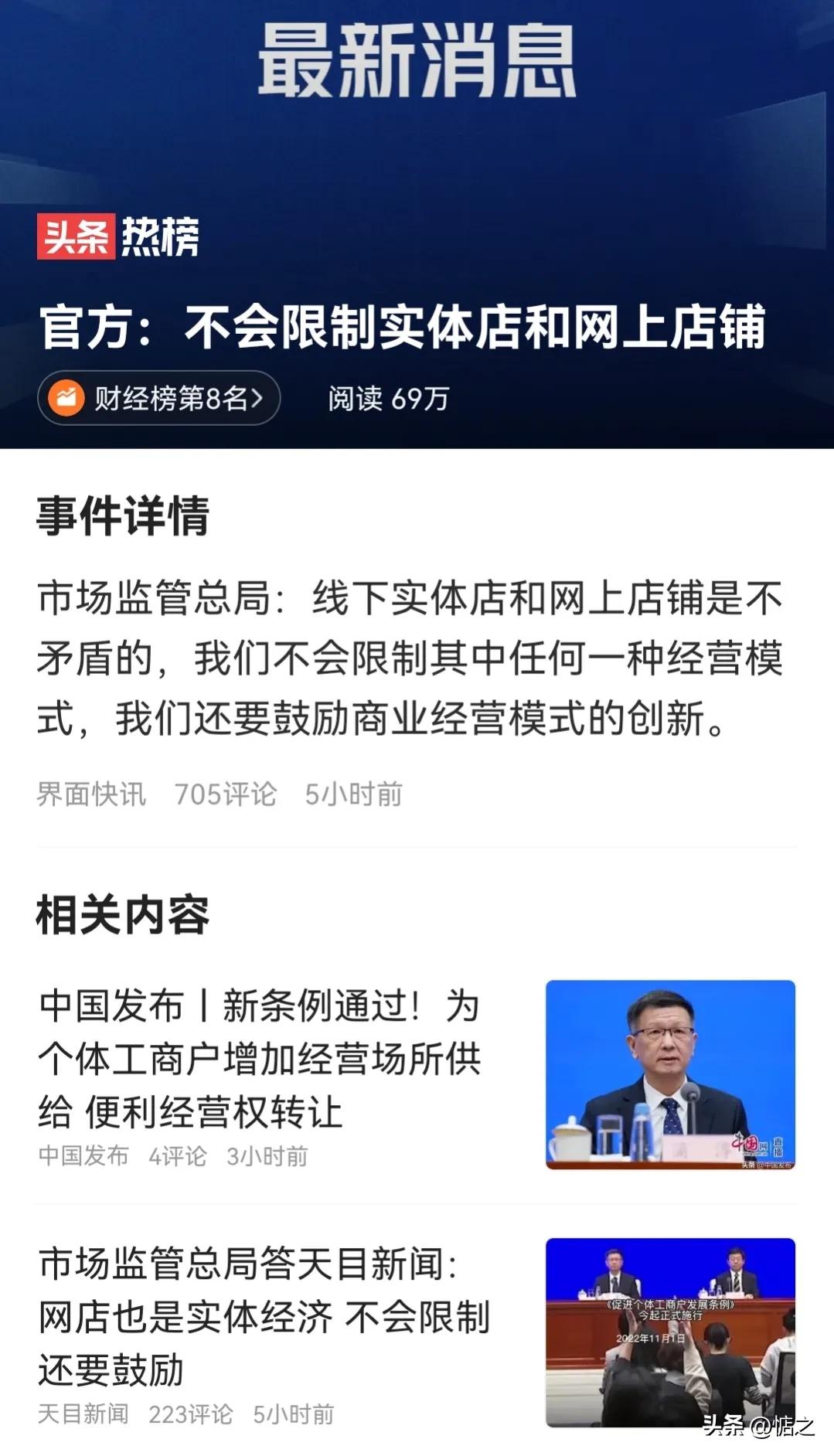Click the red 头条 logo icon
This screenshot has height=1456, width=834.
76,239
